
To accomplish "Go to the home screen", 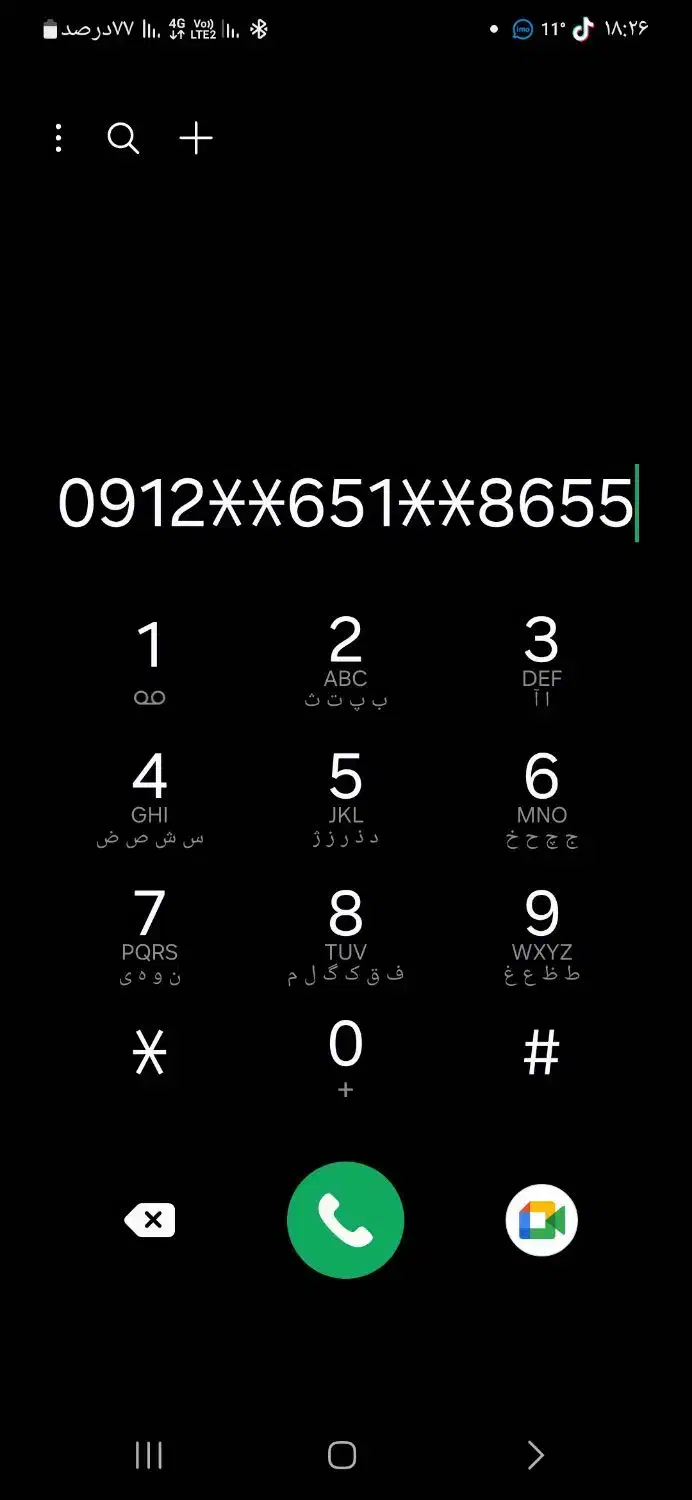I will [342, 1455].
